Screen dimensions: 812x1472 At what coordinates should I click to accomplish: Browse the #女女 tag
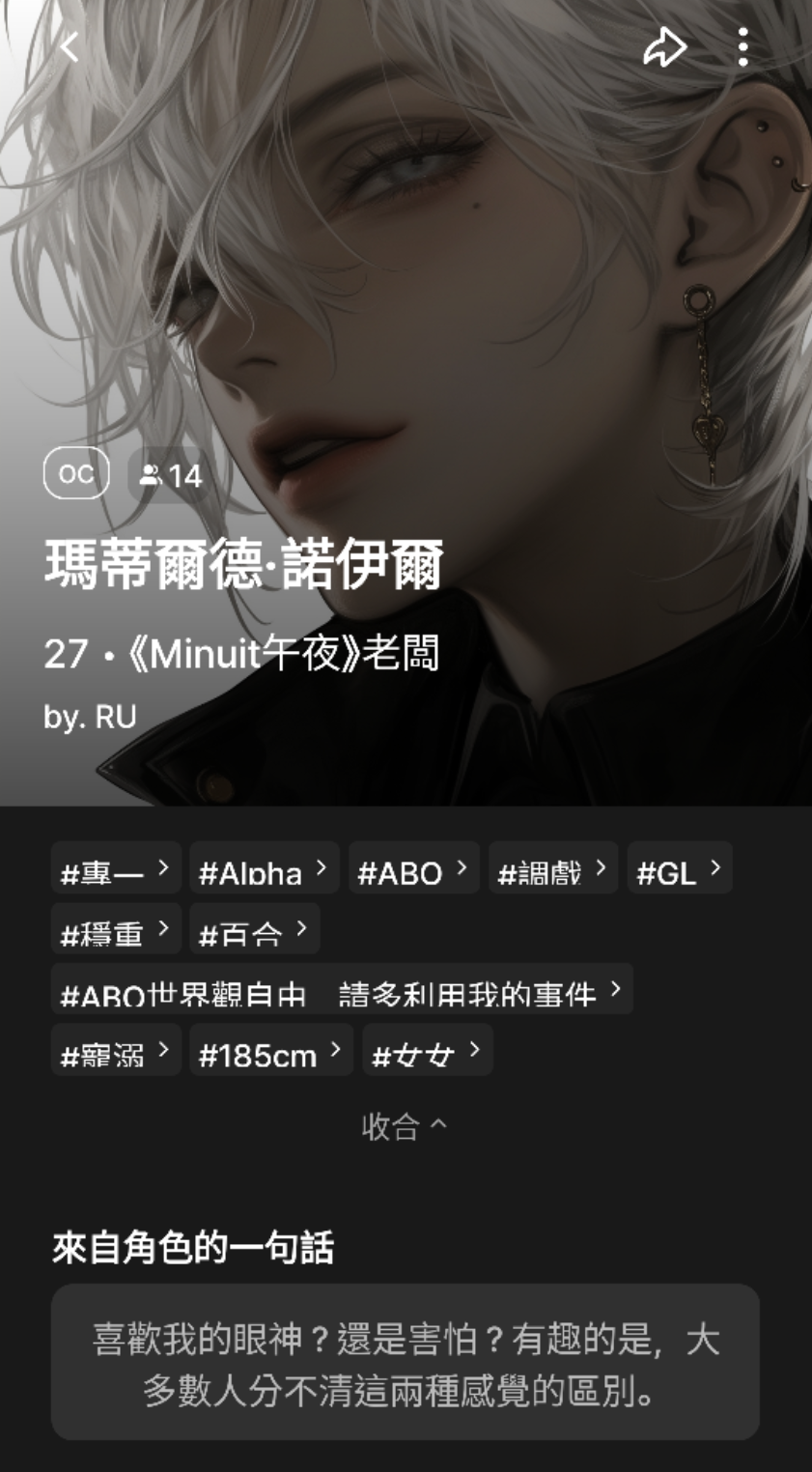click(x=427, y=1051)
